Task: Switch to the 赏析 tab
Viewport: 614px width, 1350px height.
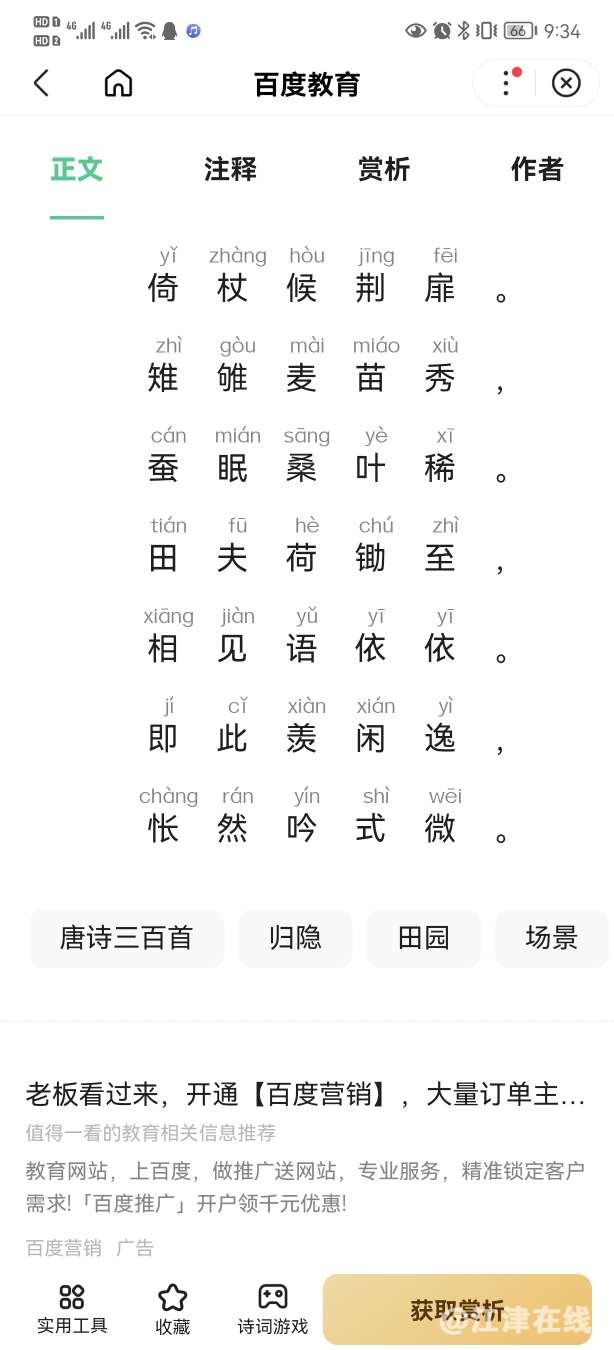Action: (x=384, y=170)
